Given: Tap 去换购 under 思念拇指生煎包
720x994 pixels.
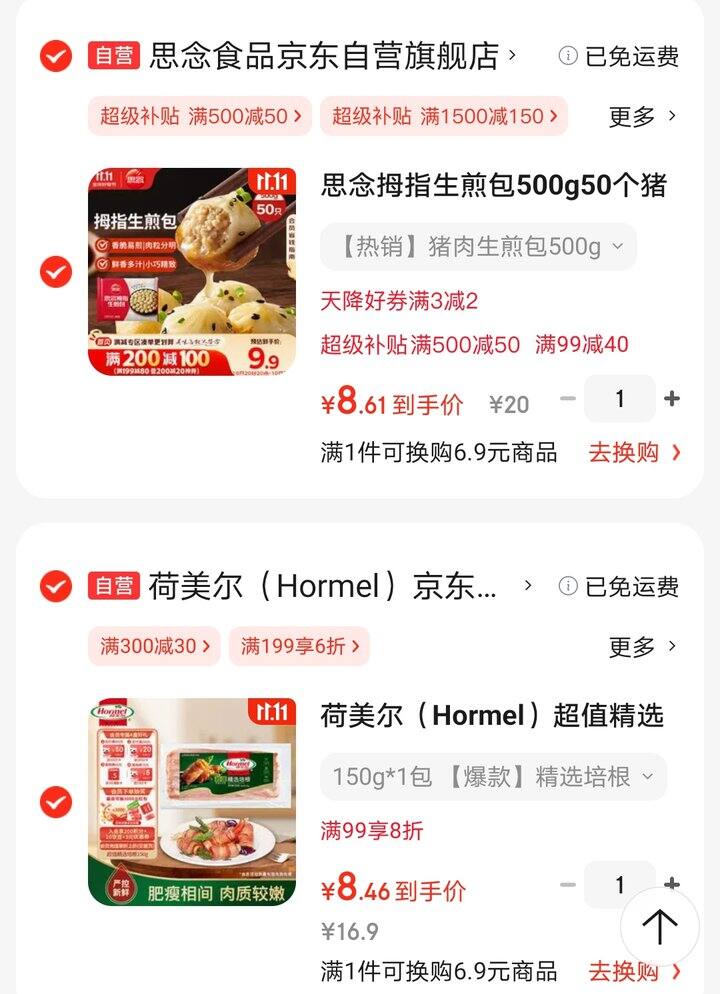Looking at the screenshot, I should pyautogui.click(x=634, y=452).
